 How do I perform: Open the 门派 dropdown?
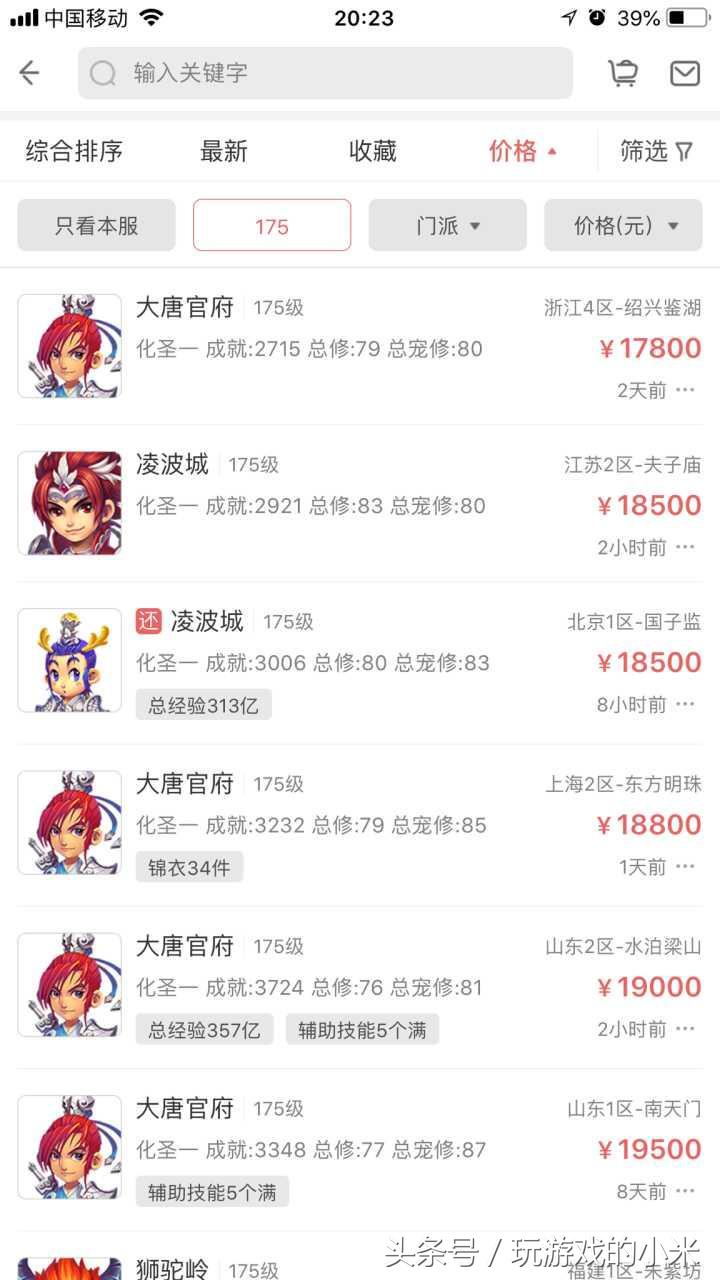tap(447, 225)
